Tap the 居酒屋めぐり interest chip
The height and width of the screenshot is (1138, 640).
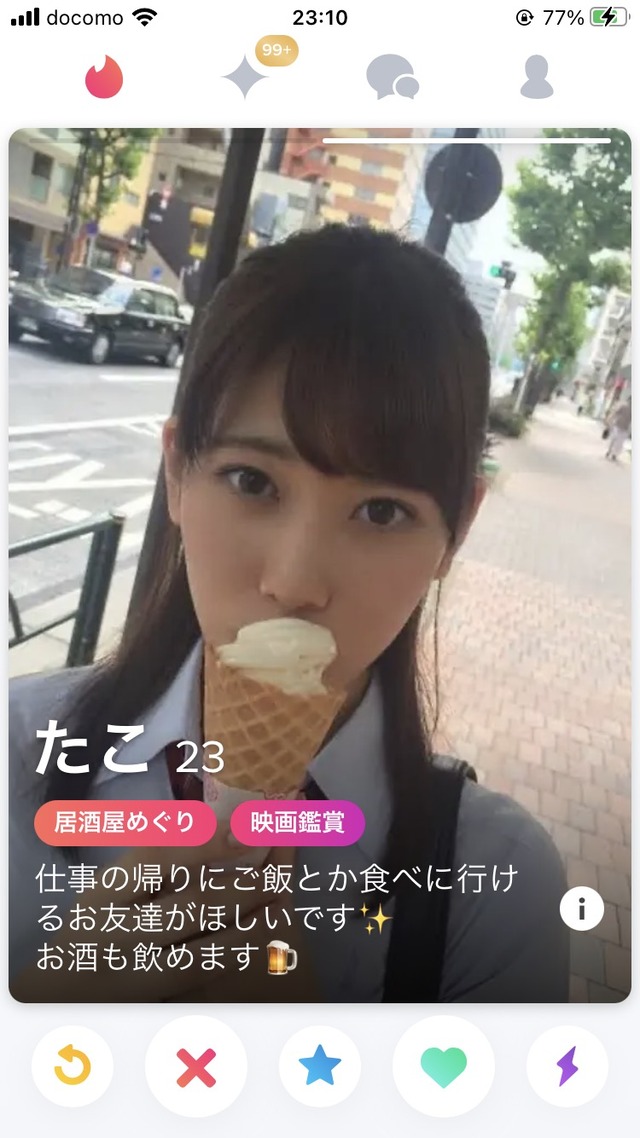coord(125,823)
